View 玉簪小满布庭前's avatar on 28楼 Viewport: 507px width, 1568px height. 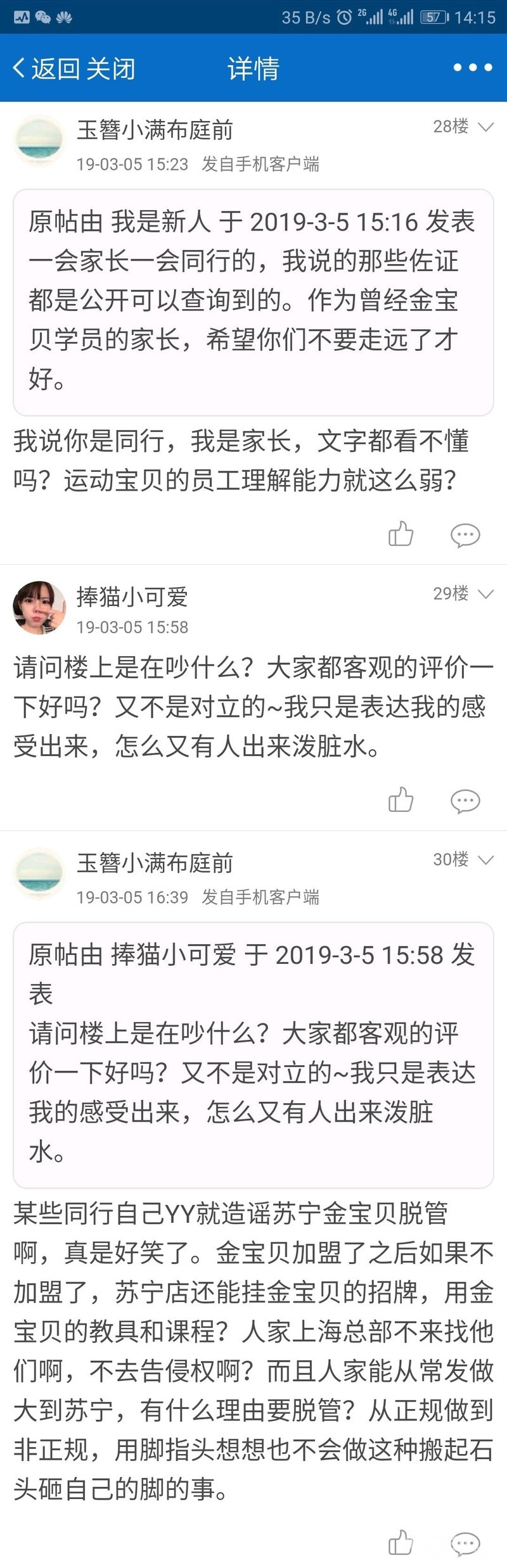[x=39, y=141]
